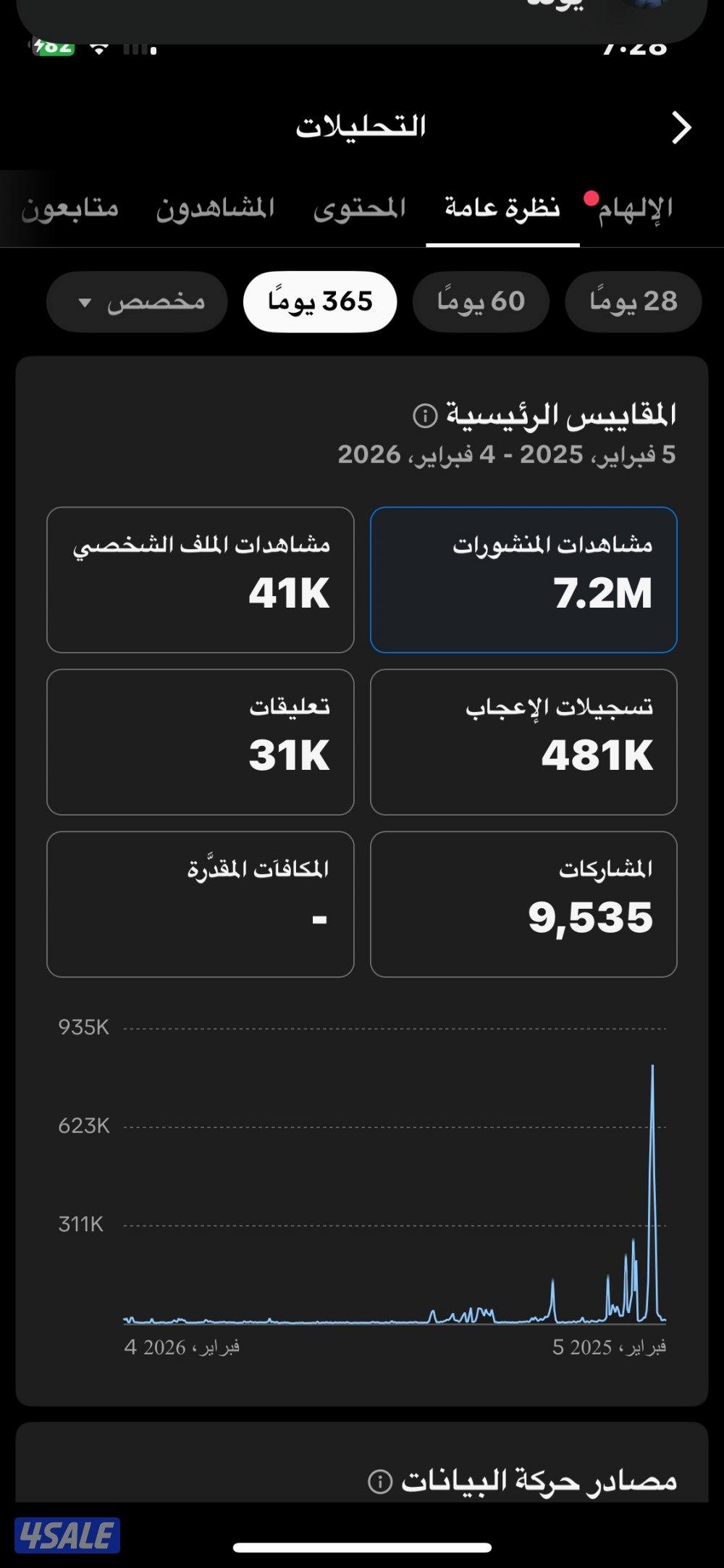This screenshot has width=724, height=1568.
Task: Keep 365 يومًا selected by tapping it
Action: (x=319, y=302)
